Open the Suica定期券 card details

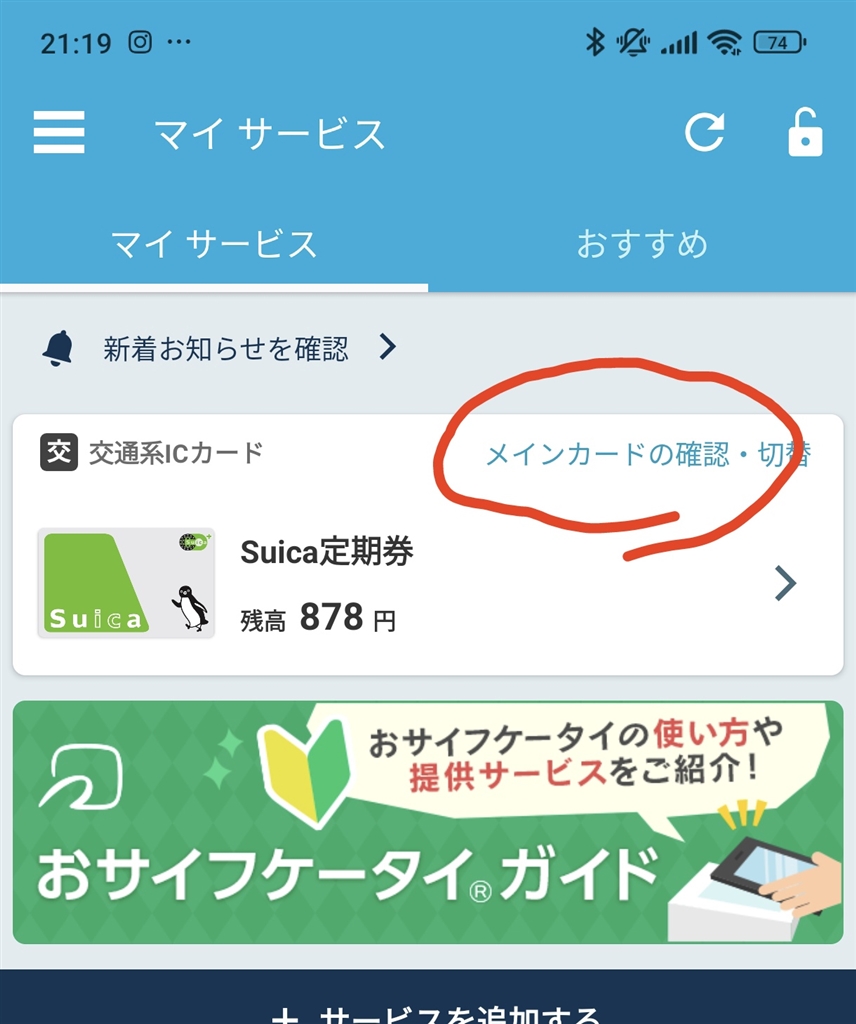[x=428, y=584]
